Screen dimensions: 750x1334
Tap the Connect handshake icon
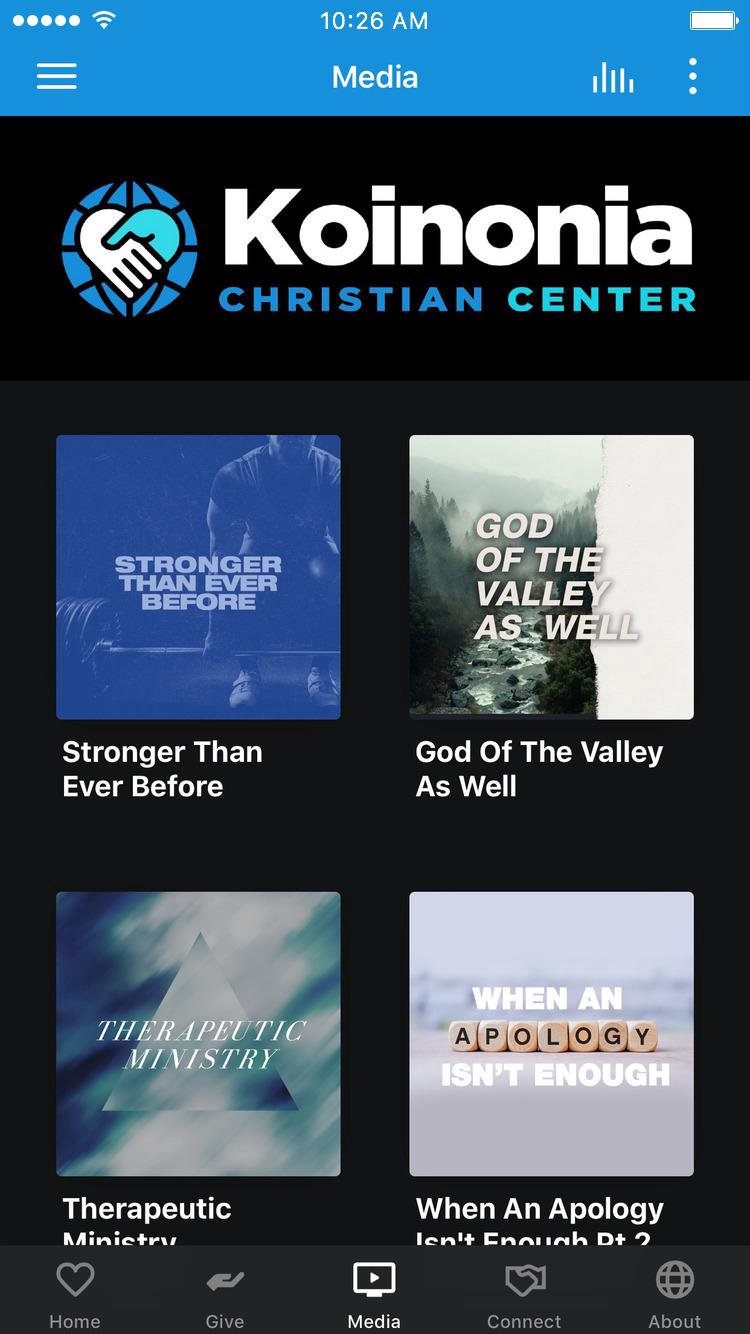click(x=524, y=1279)
